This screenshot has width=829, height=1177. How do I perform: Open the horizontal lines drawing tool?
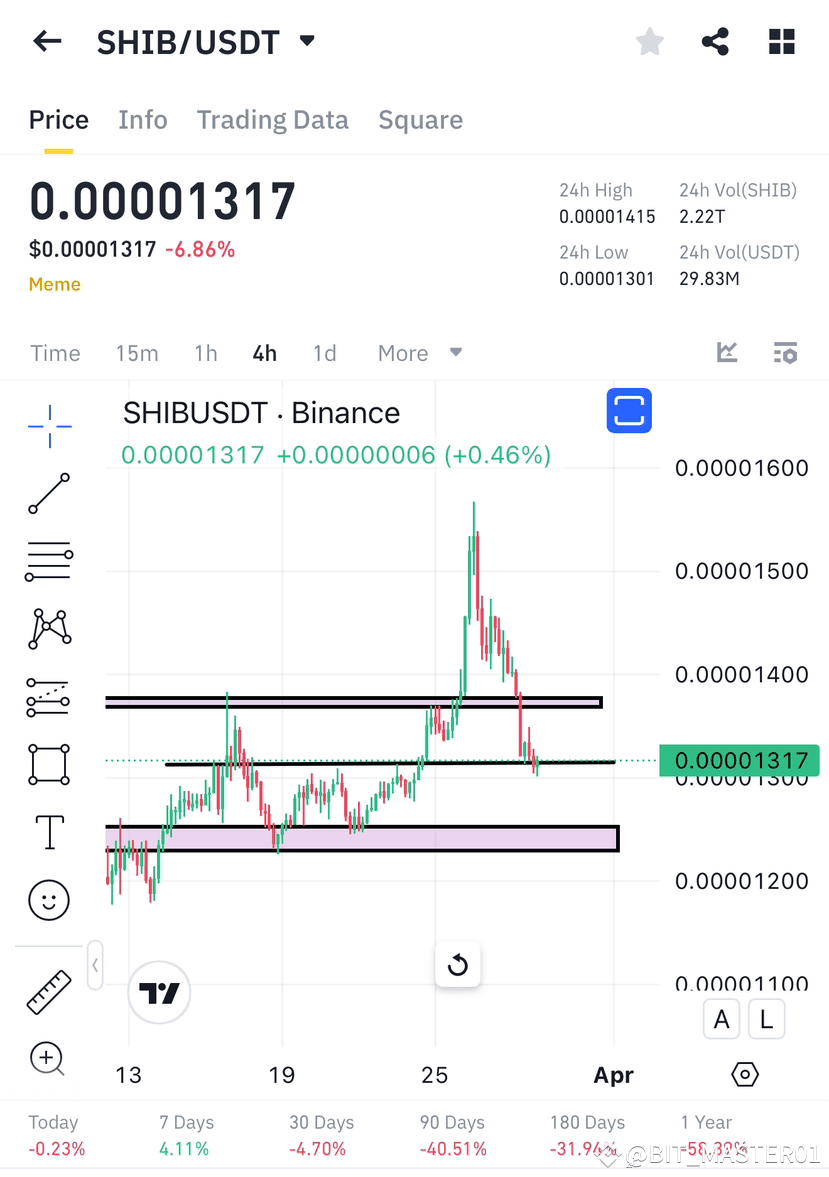click(48, 561)
